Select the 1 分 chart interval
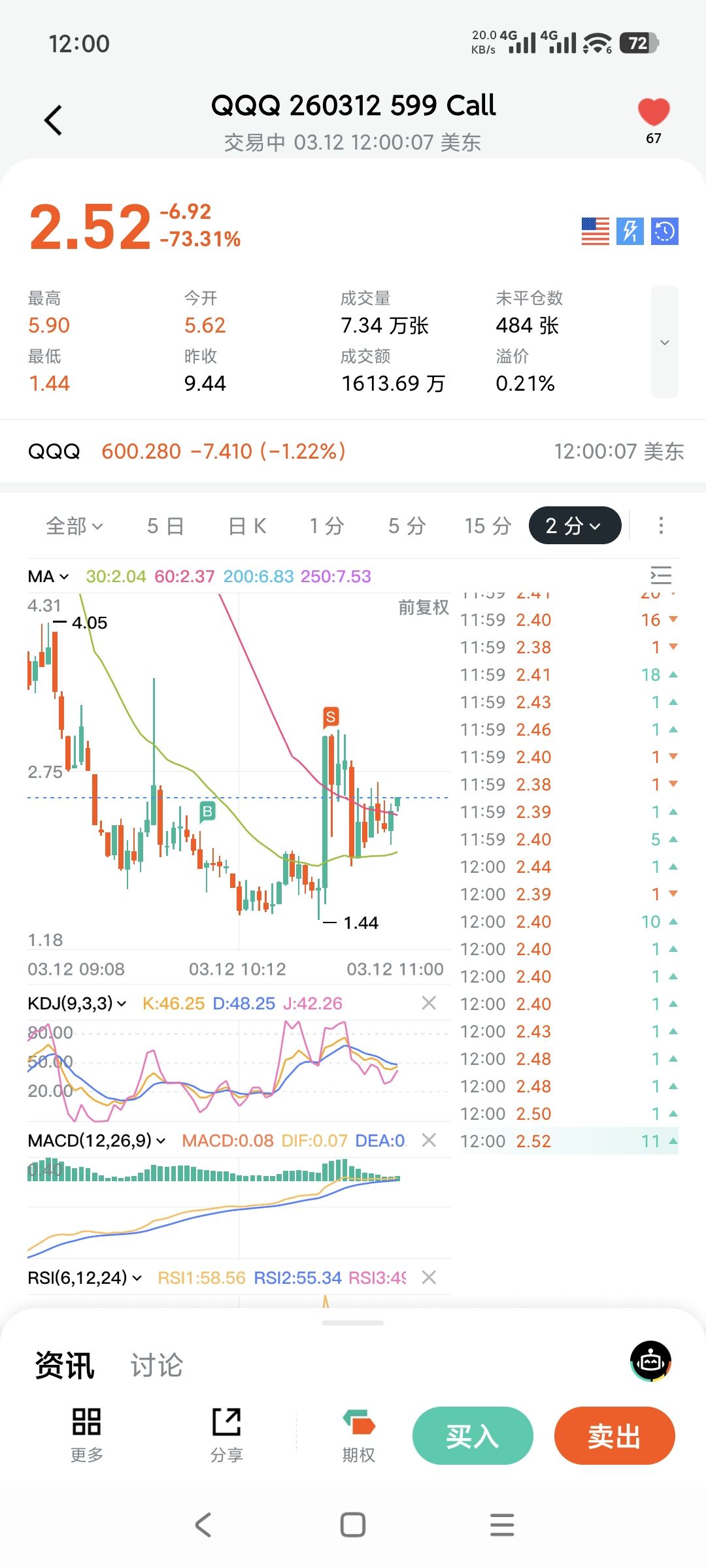Image resolution: width=706 pixels, height=1568 pixels. click(326, 526)
